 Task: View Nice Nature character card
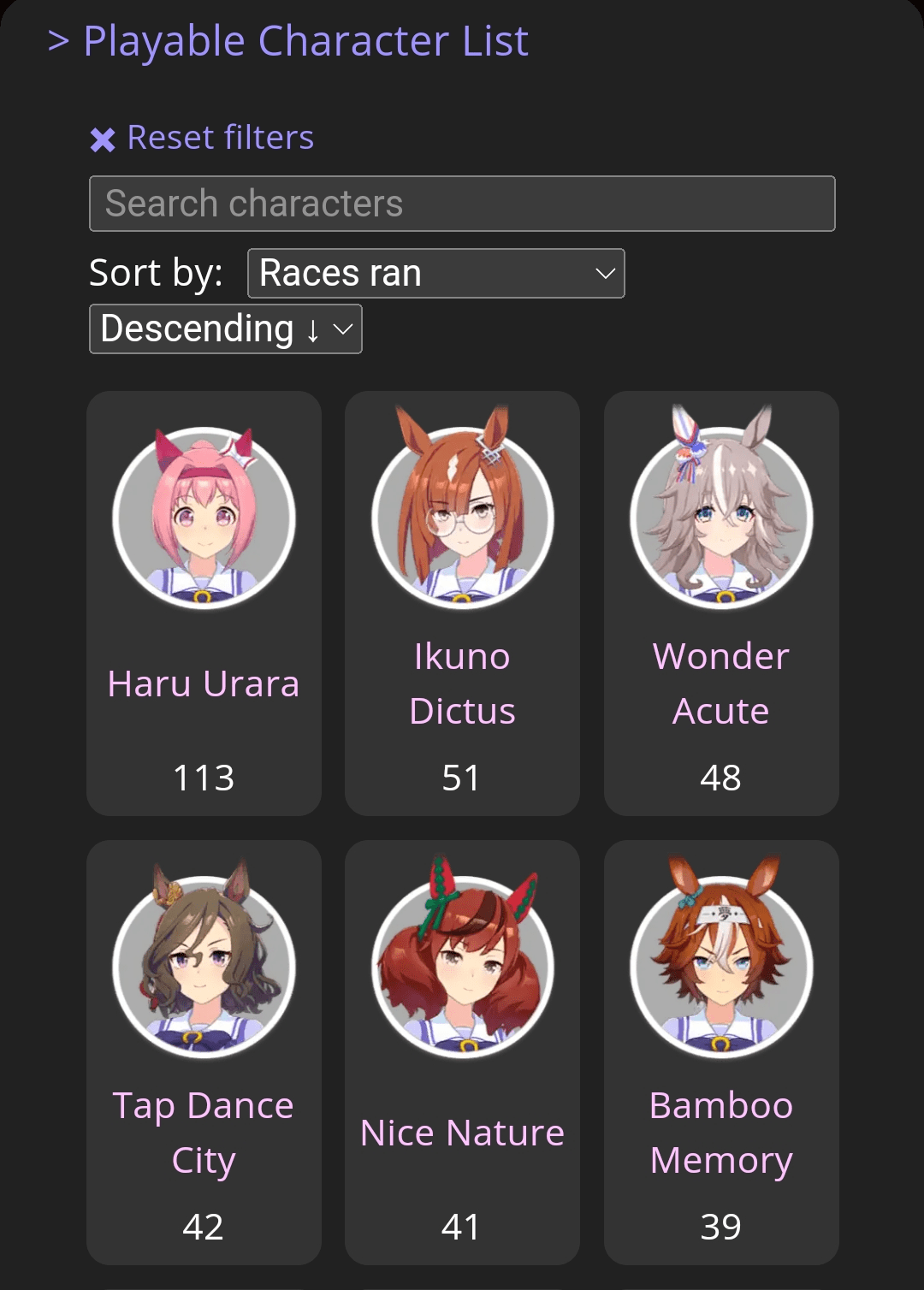(x=462, y=1052)
